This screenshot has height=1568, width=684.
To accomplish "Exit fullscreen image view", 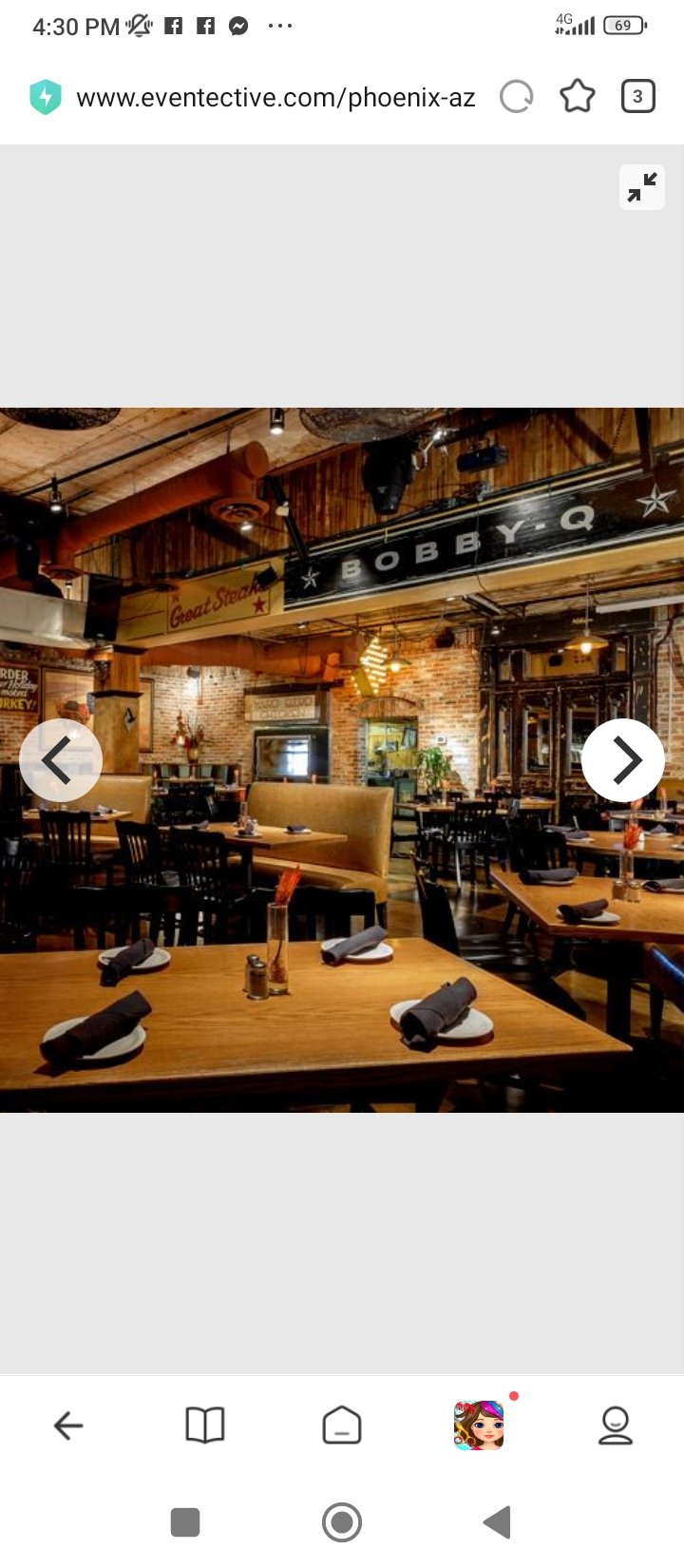I will coord(642,187).
